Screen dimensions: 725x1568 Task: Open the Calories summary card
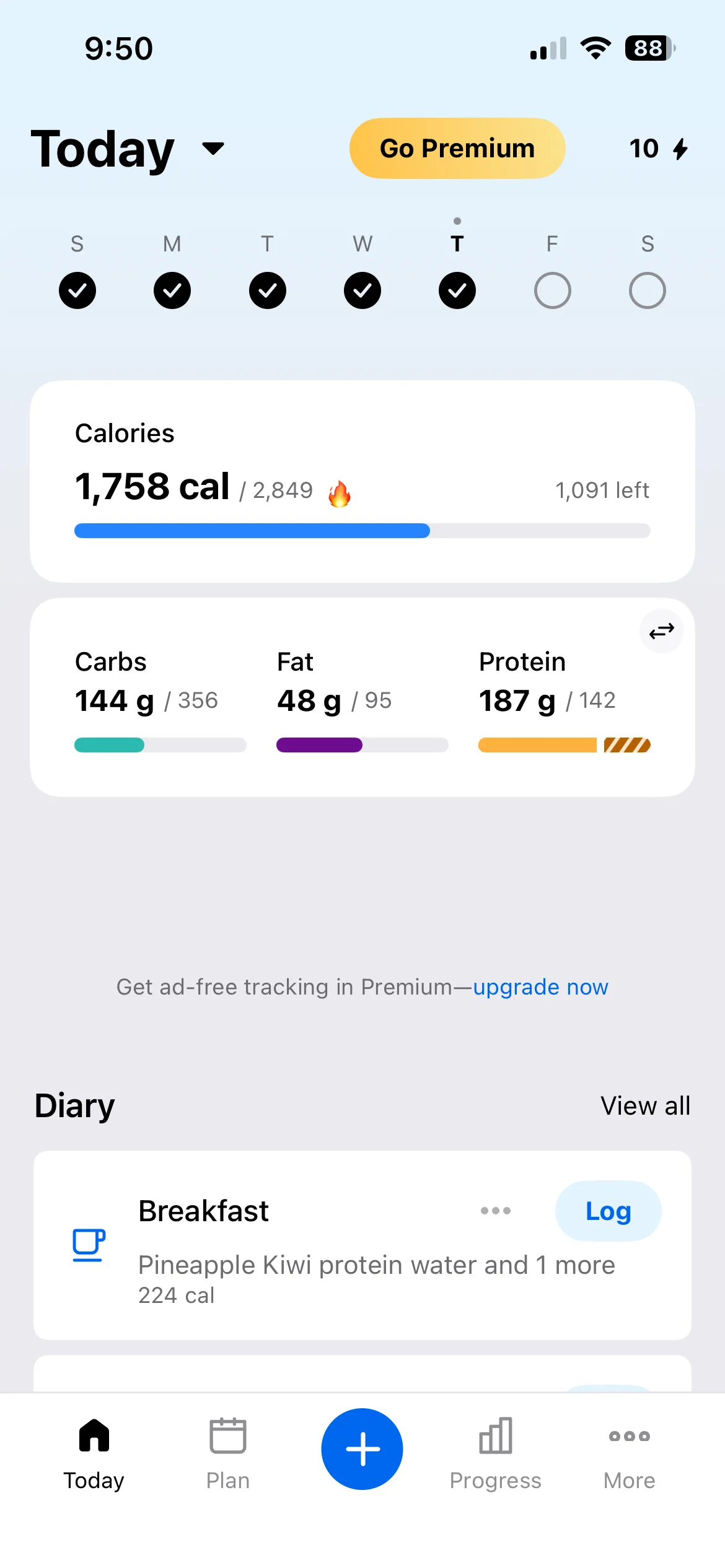click(x=362, y=481)
